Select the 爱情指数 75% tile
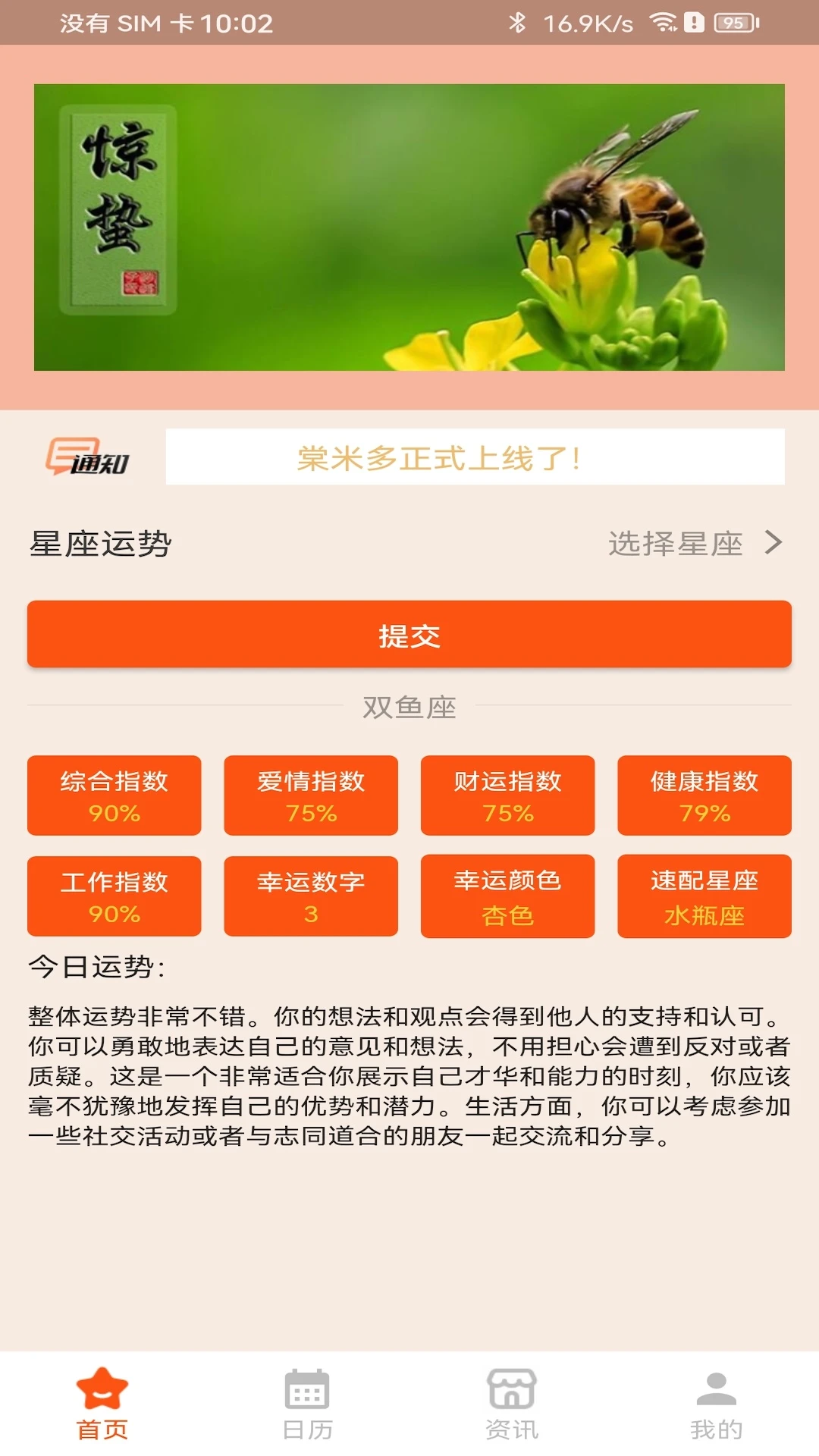The image size is (819, 1456). [x=310, y=795]
